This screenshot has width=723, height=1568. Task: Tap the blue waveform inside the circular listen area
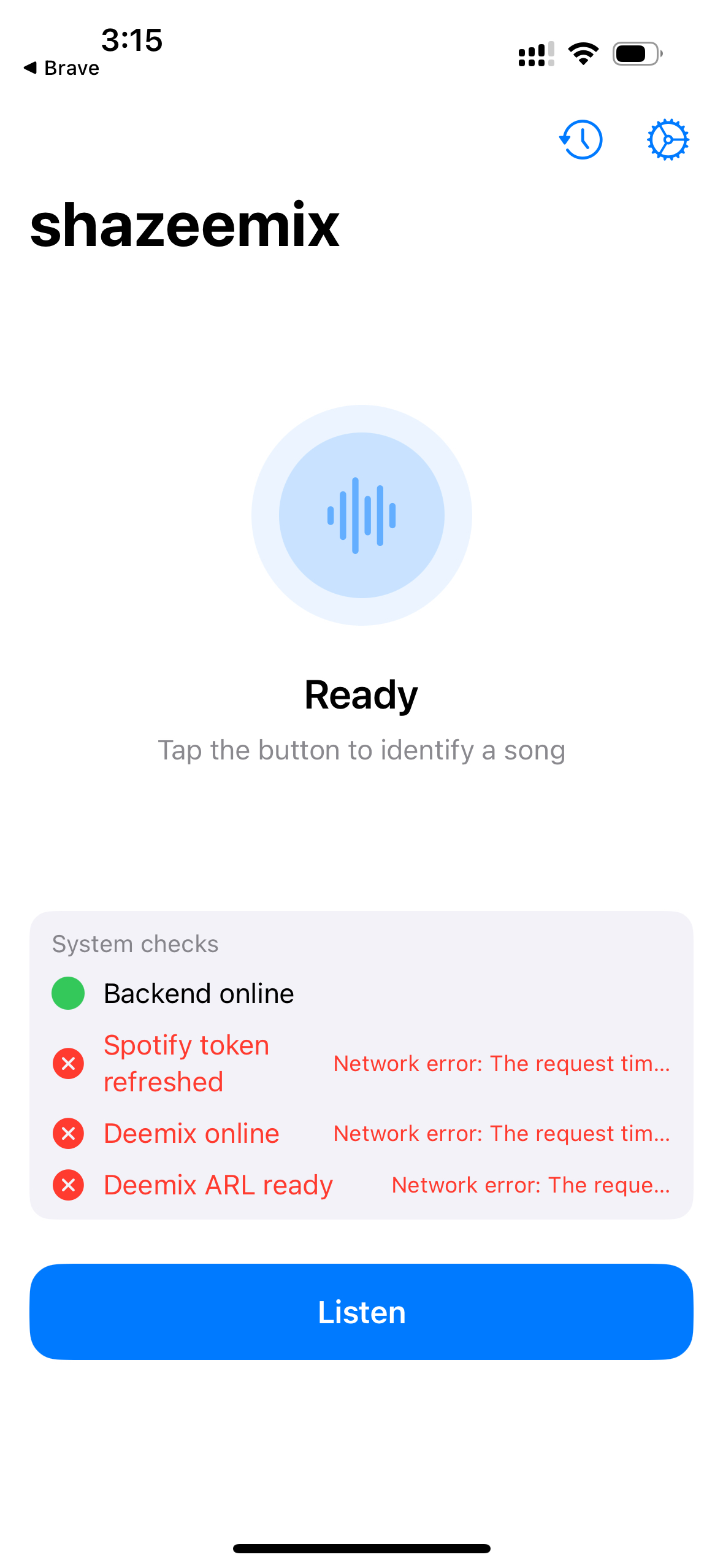[361, 515]
